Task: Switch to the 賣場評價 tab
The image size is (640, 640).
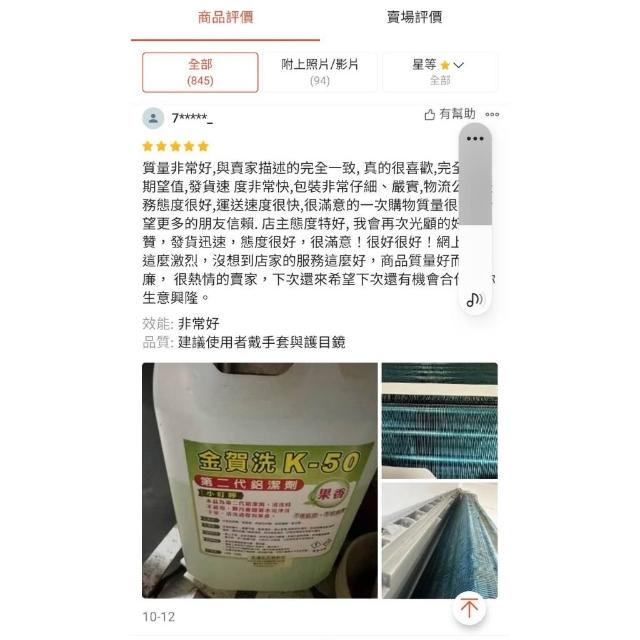Action: click(414, 18)
